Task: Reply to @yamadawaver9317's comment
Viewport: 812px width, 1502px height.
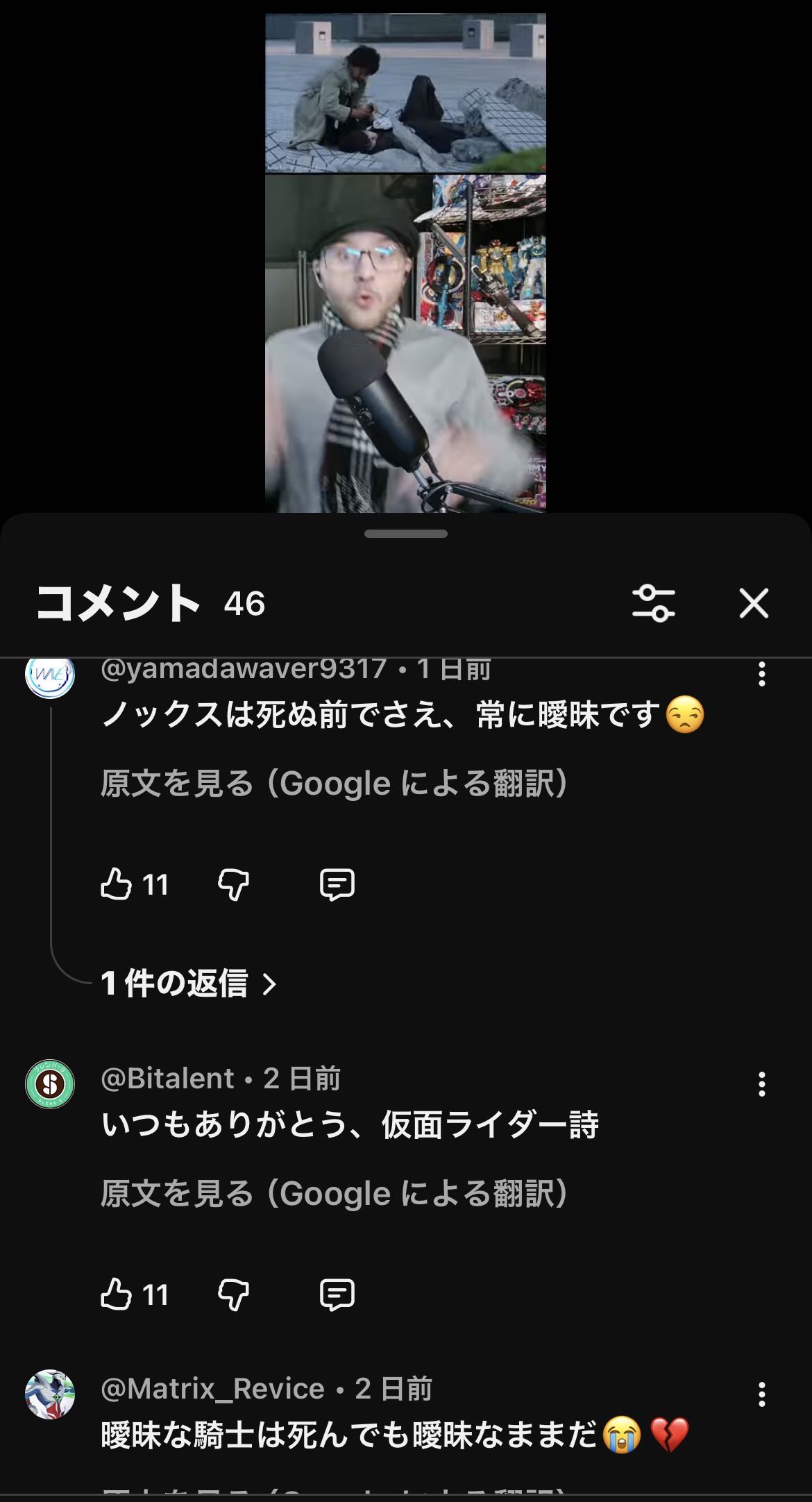Action: 337,885
